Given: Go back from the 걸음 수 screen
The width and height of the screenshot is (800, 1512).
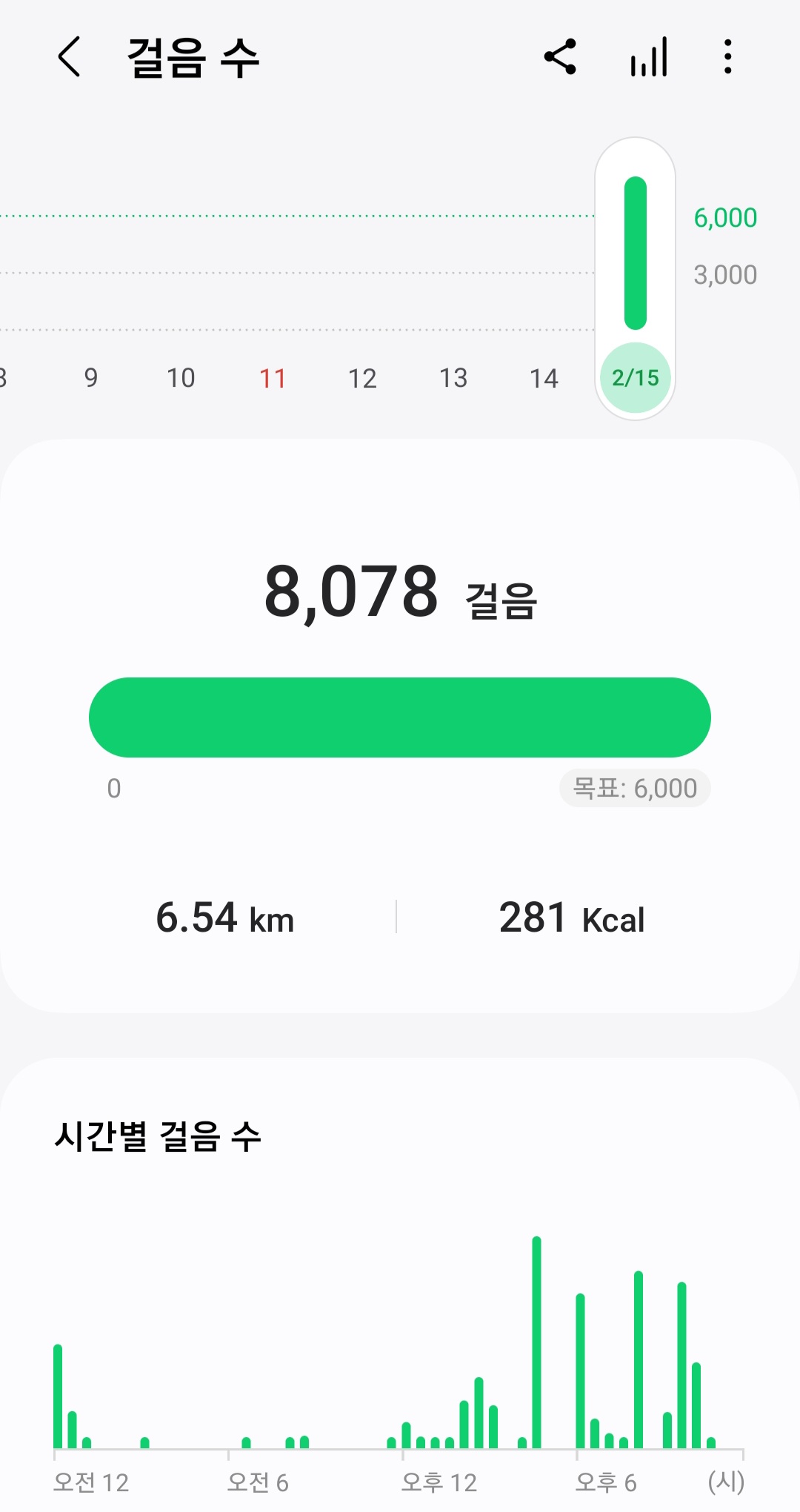Looking at the screenshot, I should [x=69, y=57].
